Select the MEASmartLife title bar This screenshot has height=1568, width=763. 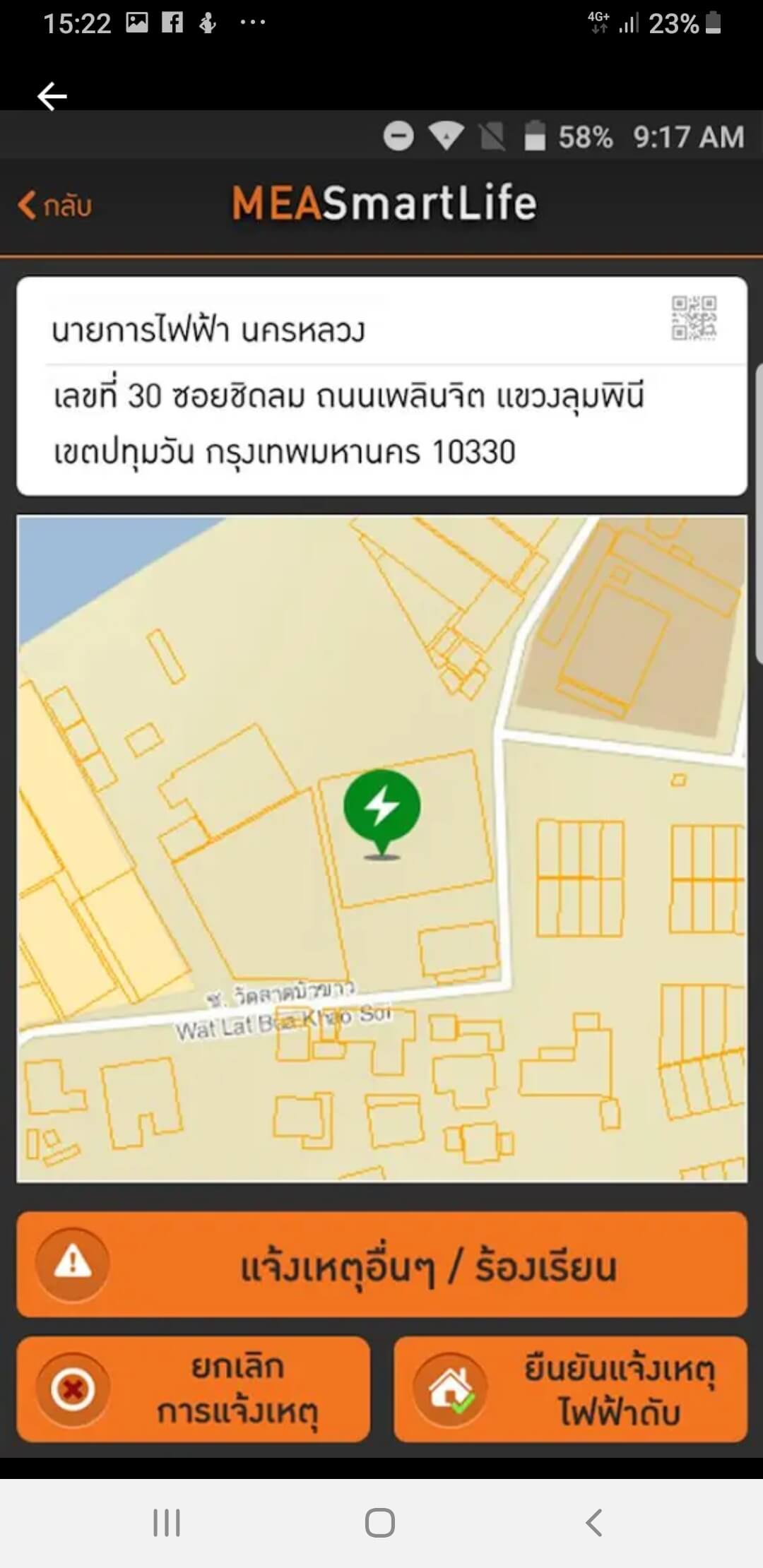tap(385, 204)
